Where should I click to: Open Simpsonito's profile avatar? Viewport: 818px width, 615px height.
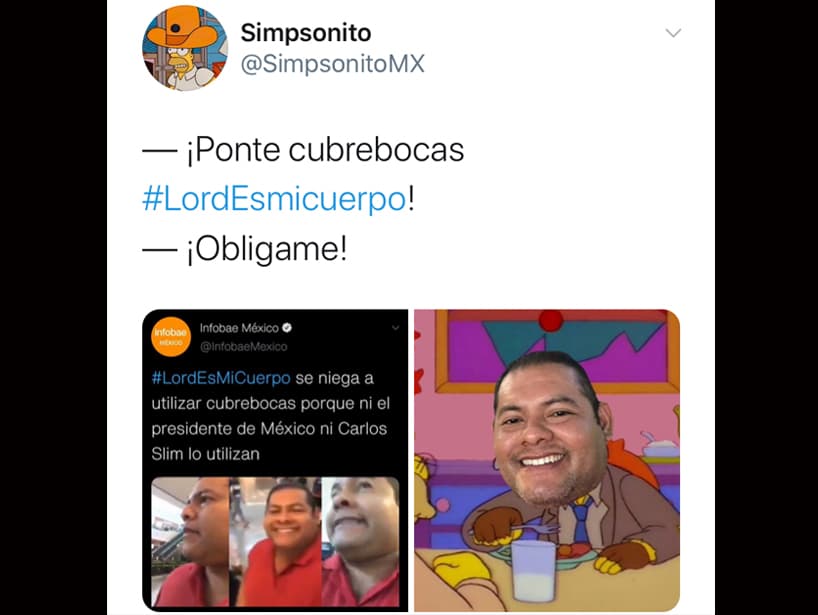click(x=185, y=48)
